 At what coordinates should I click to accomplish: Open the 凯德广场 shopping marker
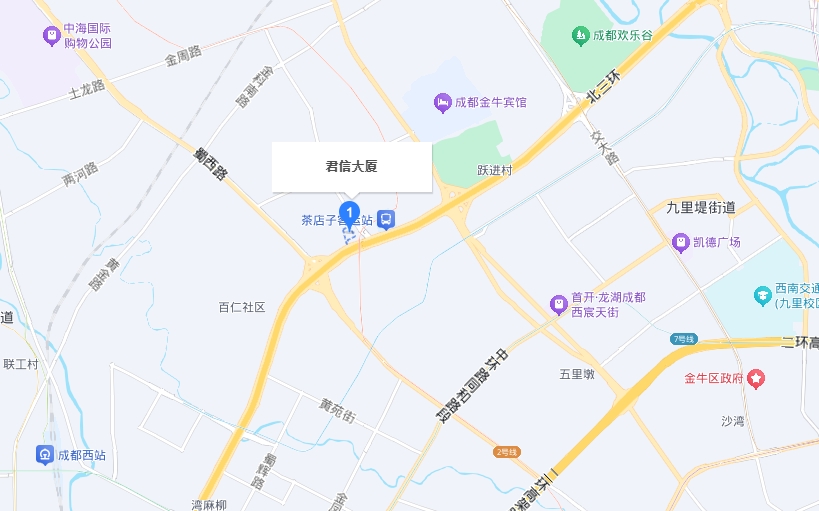(680, 242)
